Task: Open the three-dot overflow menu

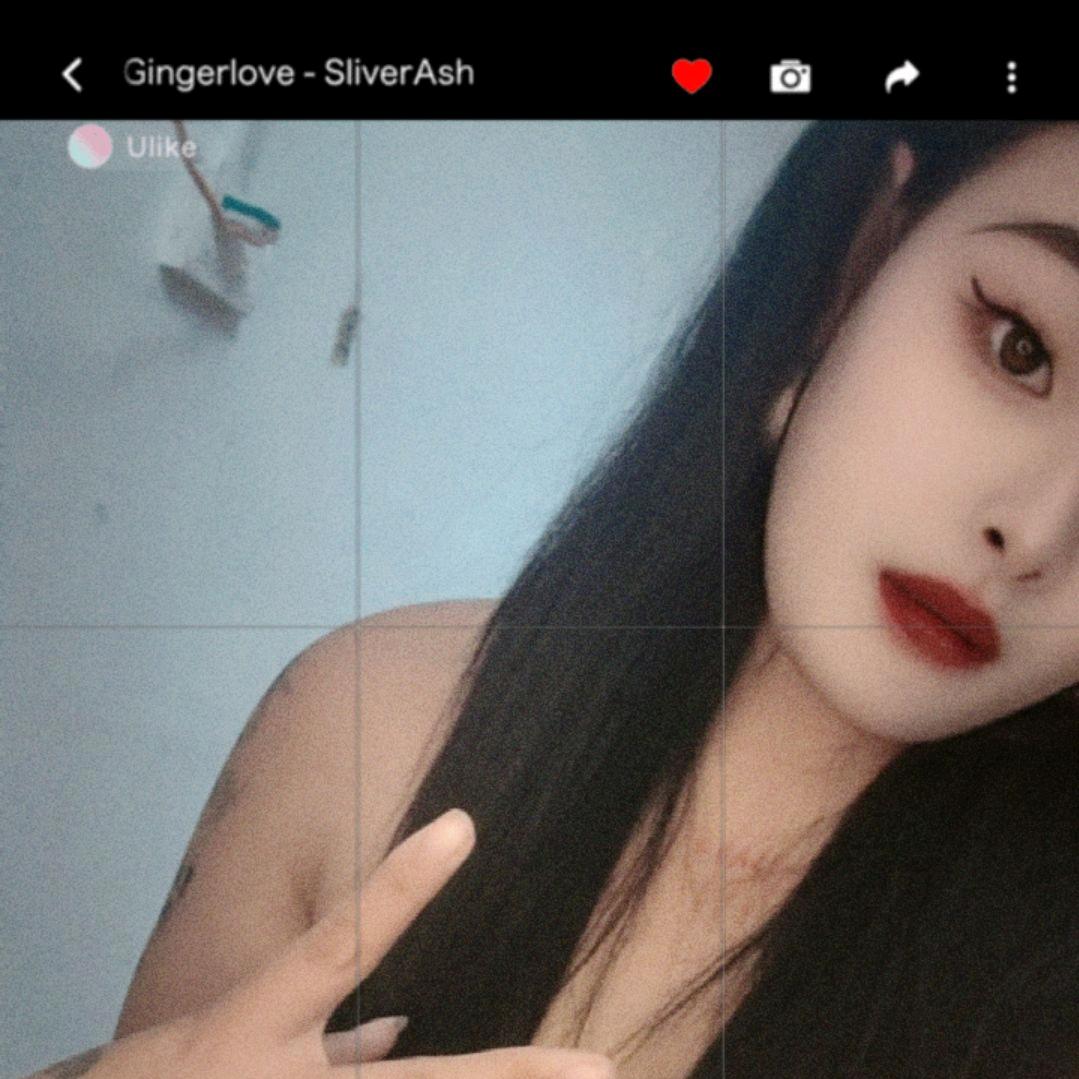Action: click(1012, 77)
